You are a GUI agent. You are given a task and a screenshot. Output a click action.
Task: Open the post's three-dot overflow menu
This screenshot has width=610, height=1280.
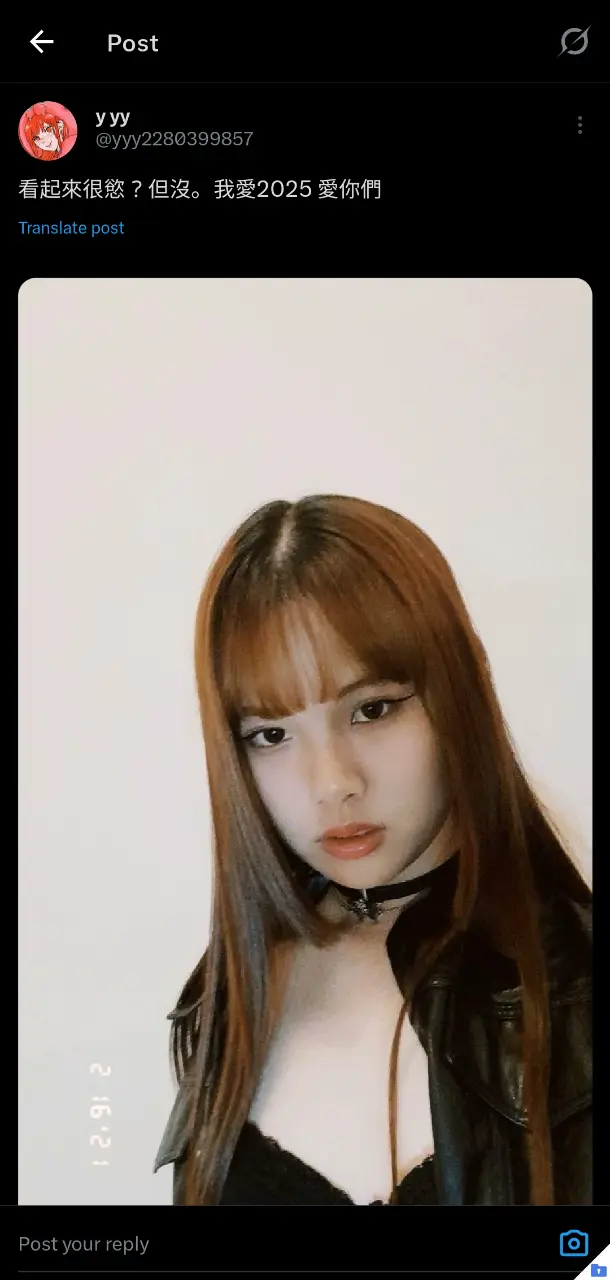pyautogui.click(x=580, y=125)
